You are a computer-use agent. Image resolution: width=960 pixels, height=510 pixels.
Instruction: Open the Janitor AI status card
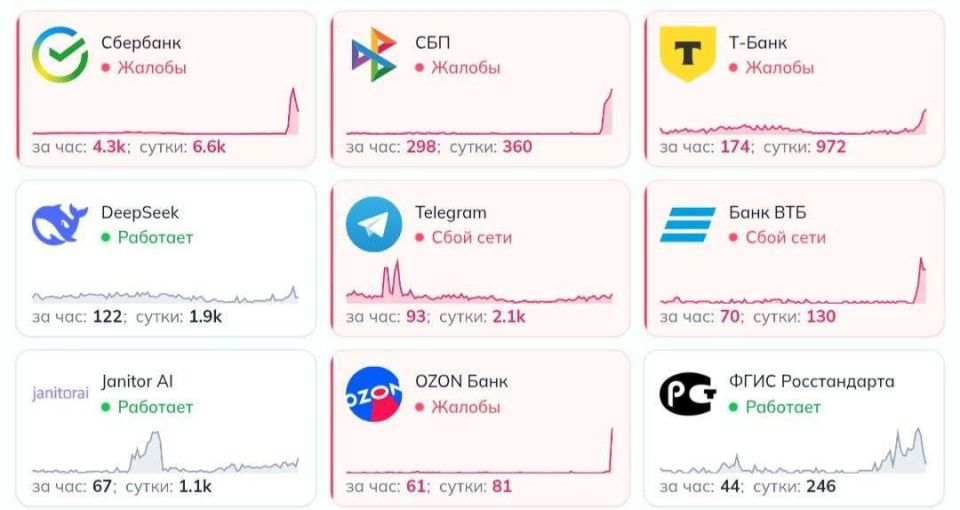pos(166,428)
